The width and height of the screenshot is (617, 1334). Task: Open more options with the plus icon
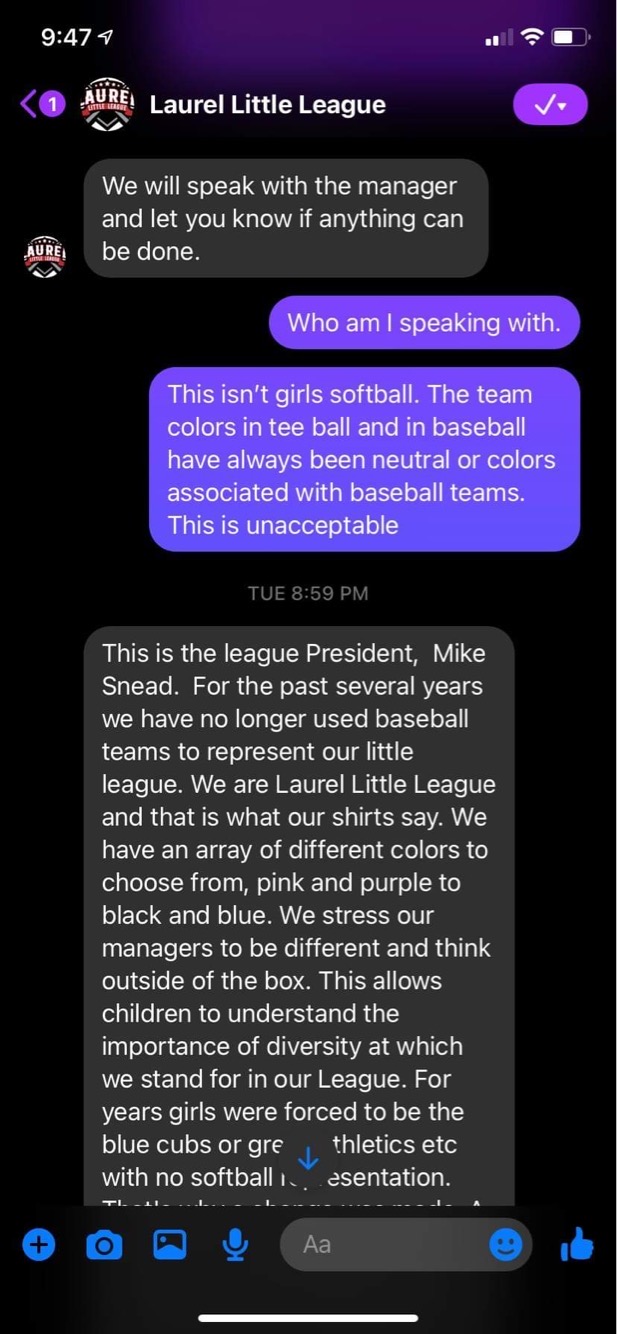tap(38, 1245)
